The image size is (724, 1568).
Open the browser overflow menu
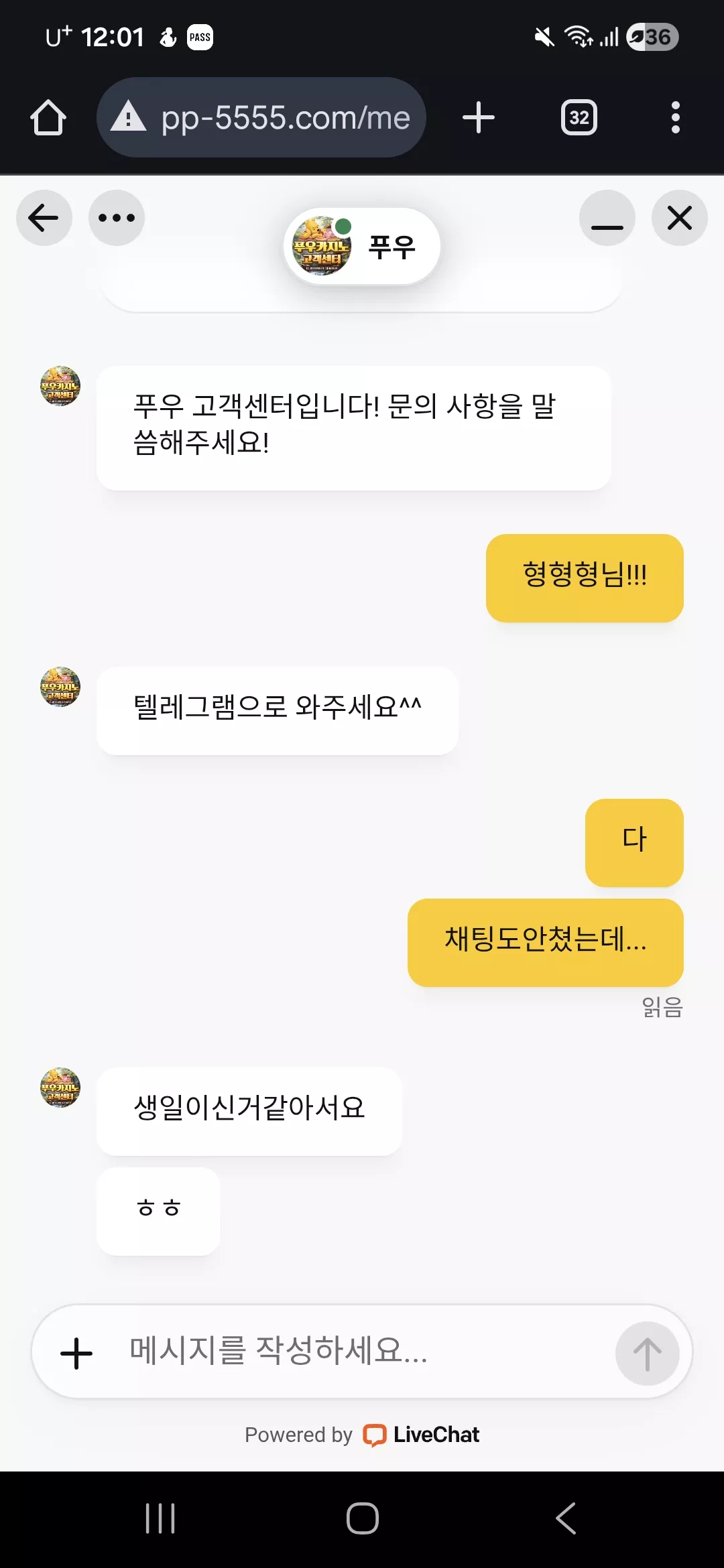[x=676, y=117]
